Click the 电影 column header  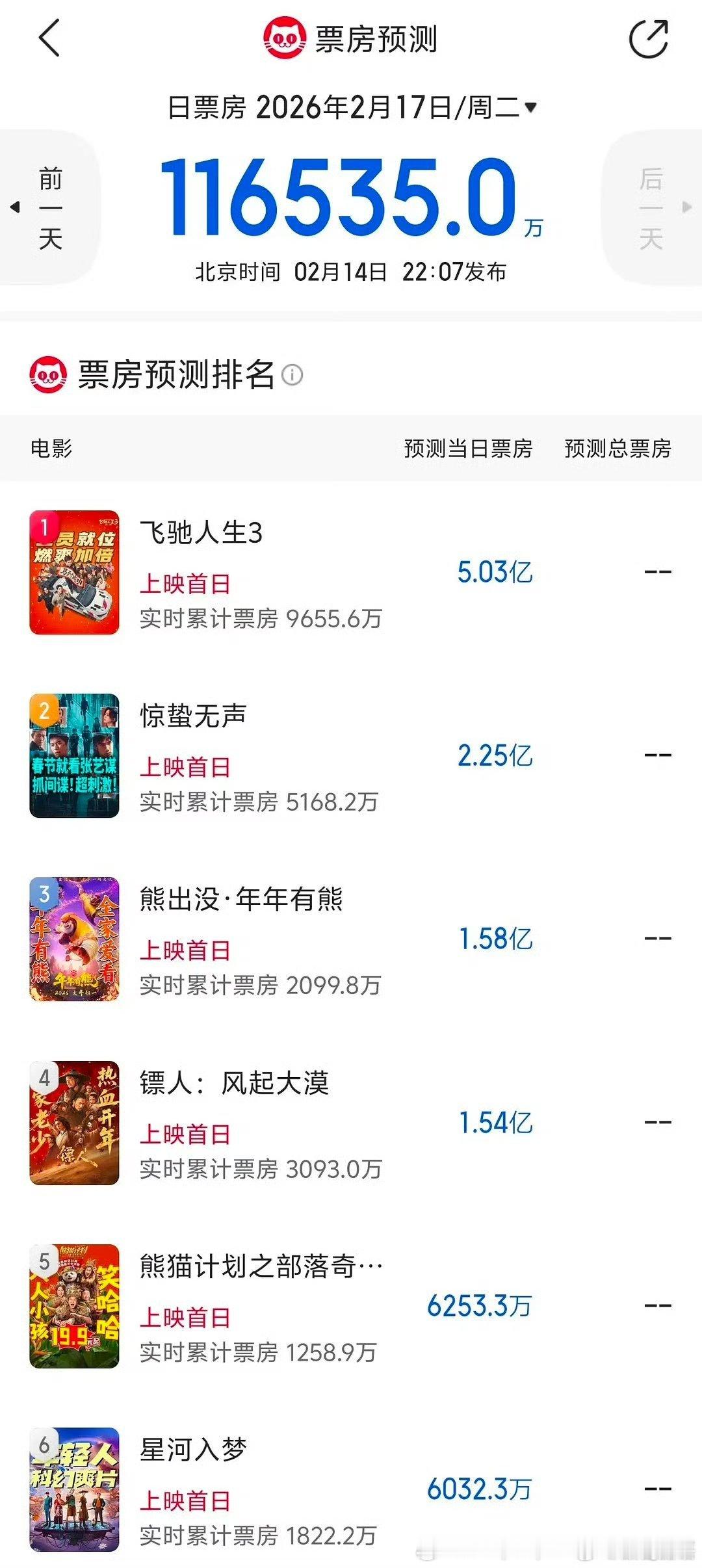49,448
